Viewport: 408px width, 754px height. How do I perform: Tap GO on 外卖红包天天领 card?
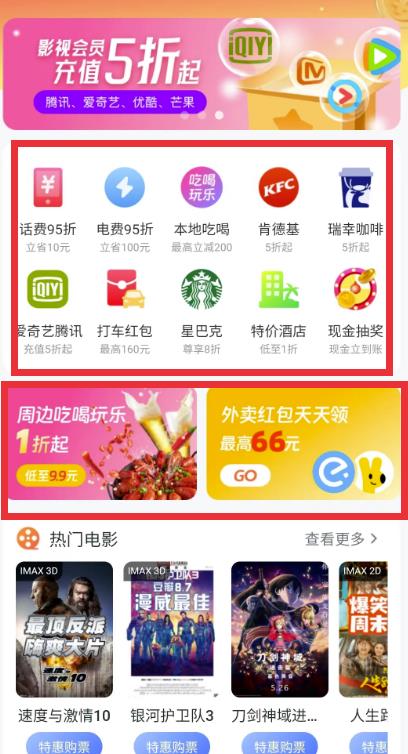pos(245,476)
